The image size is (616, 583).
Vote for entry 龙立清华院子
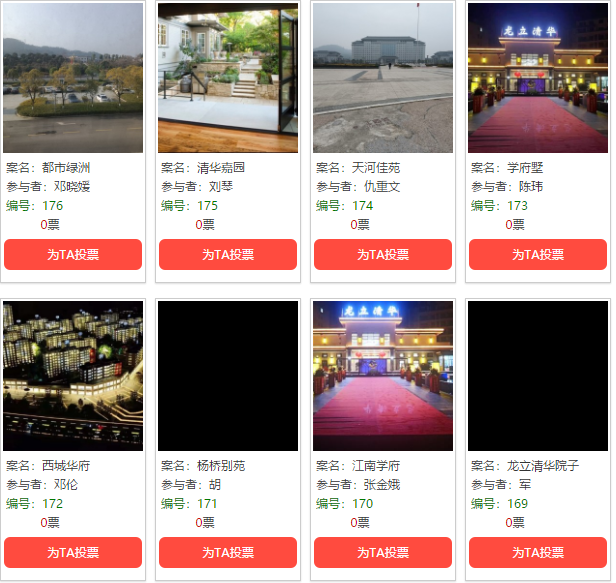[x=538, y=553]
